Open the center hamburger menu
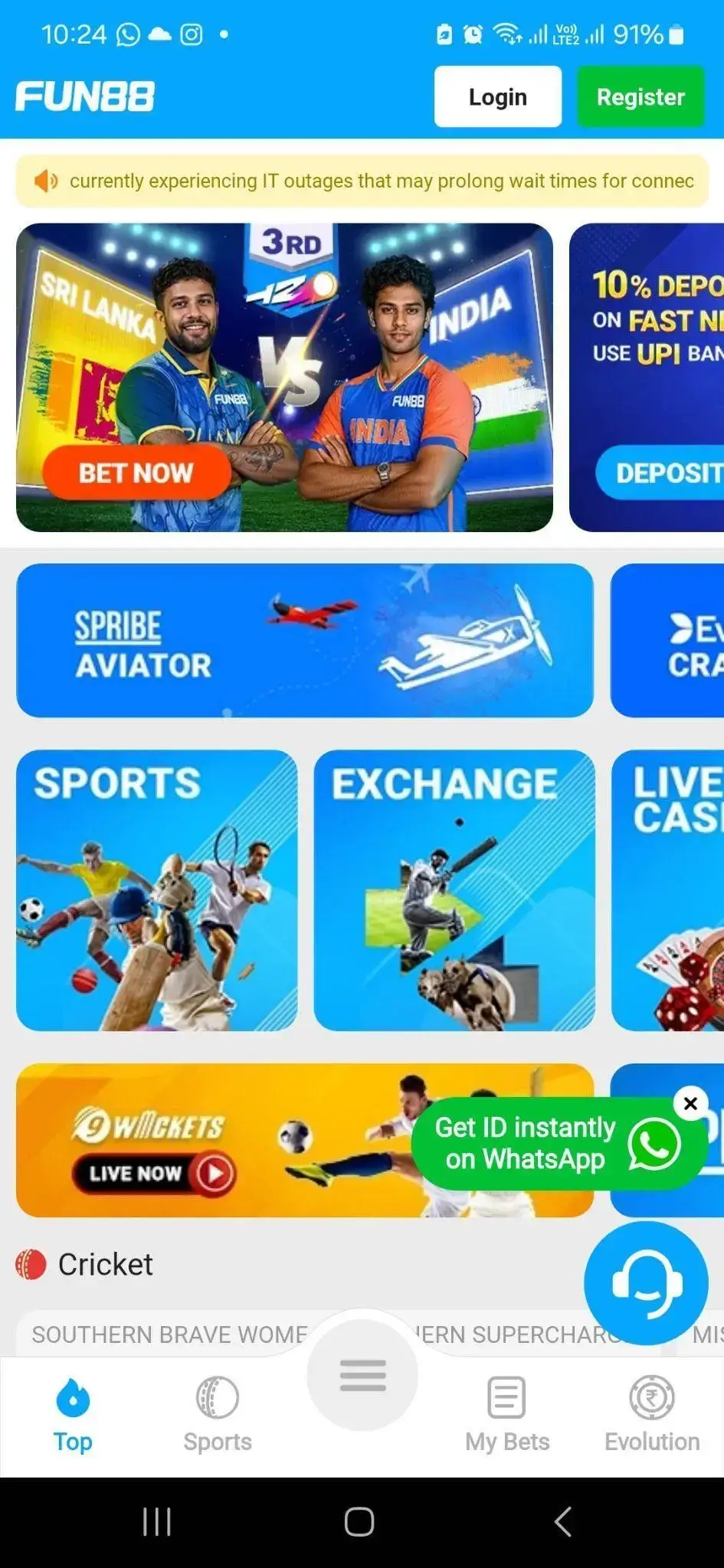This screenshot has width=724, height=1568. pyautogui.click(x=362, y=1375)
